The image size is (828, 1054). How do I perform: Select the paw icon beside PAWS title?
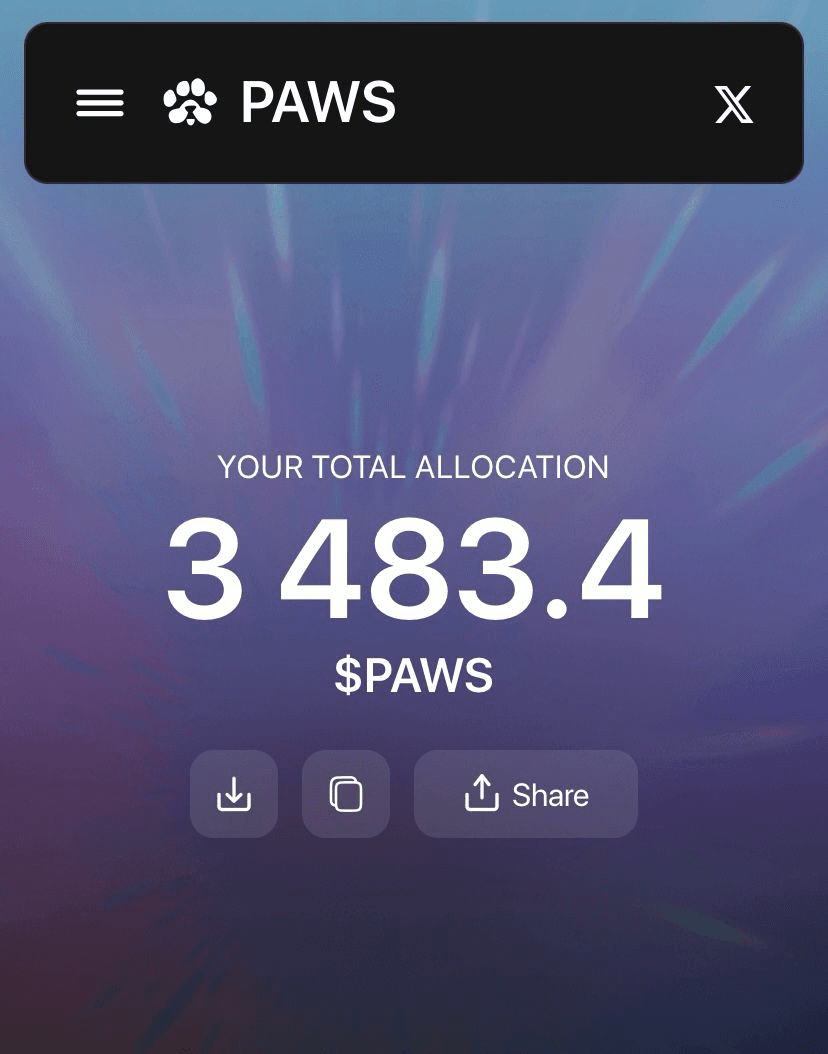[190, 103]
